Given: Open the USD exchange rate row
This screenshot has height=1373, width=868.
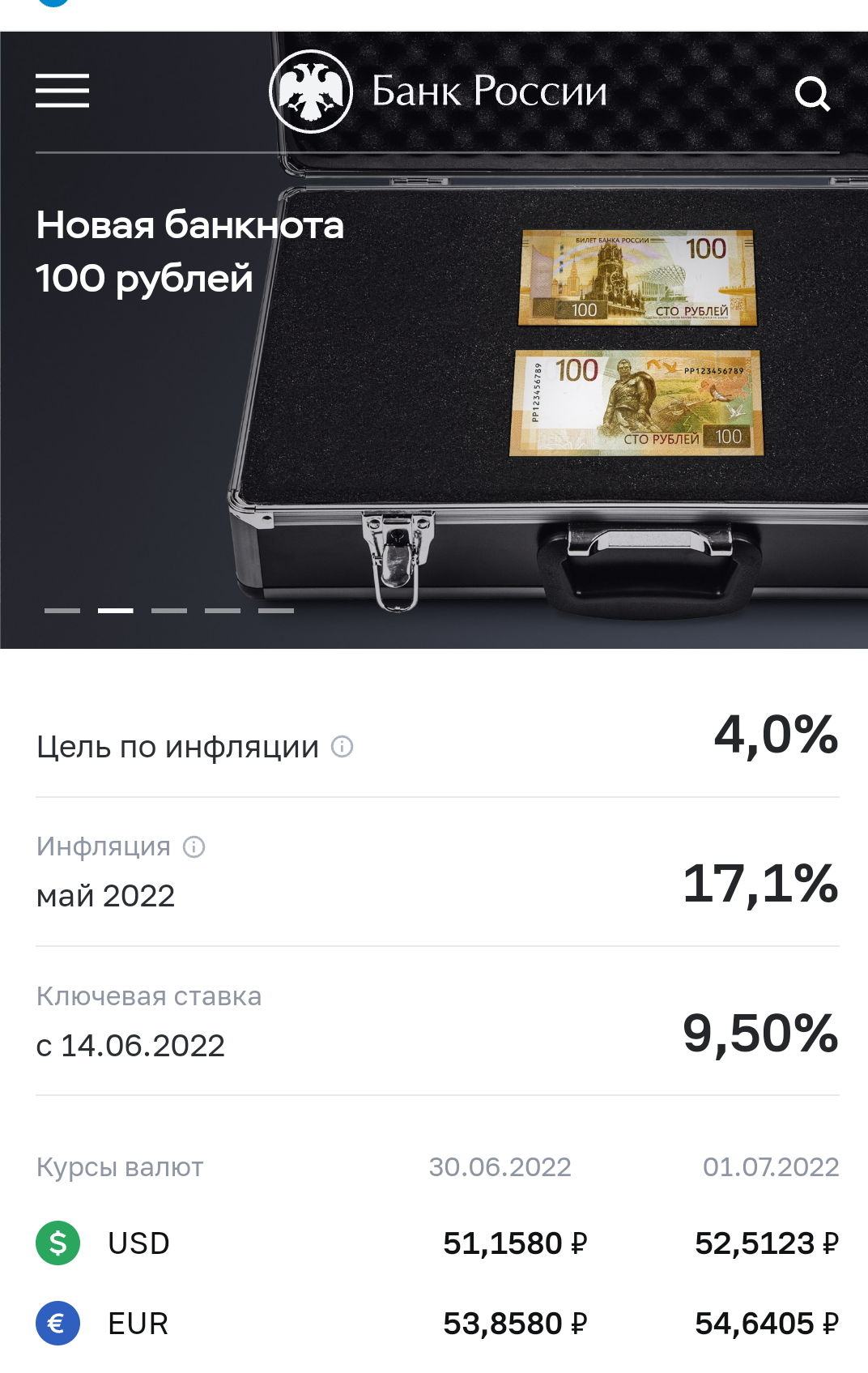Looking at the screenshot, I should coord(437,1243).
